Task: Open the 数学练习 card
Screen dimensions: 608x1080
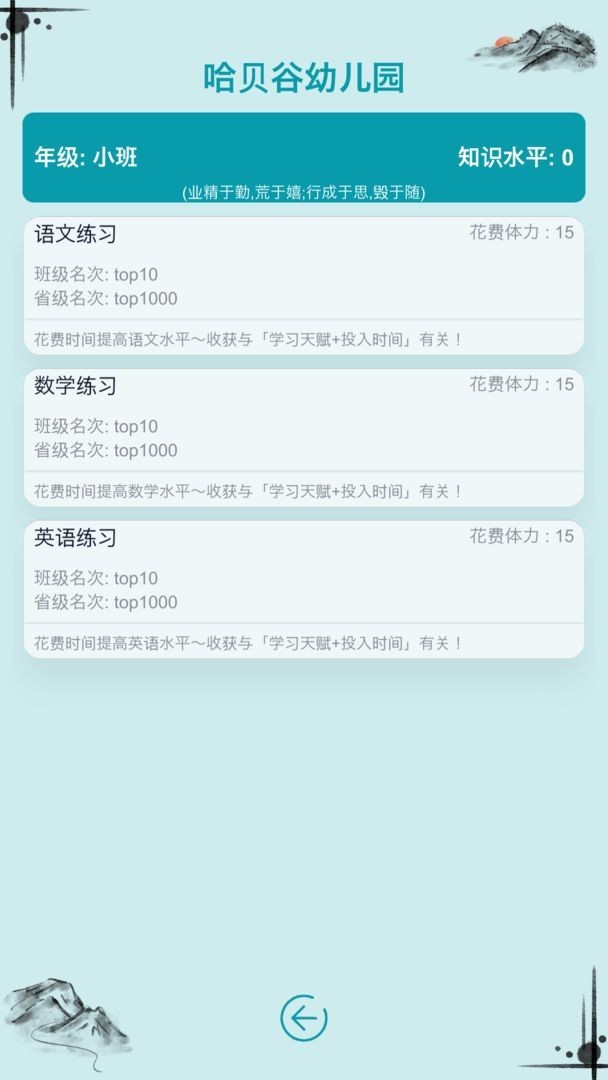Action: click(x=303, y=437)
